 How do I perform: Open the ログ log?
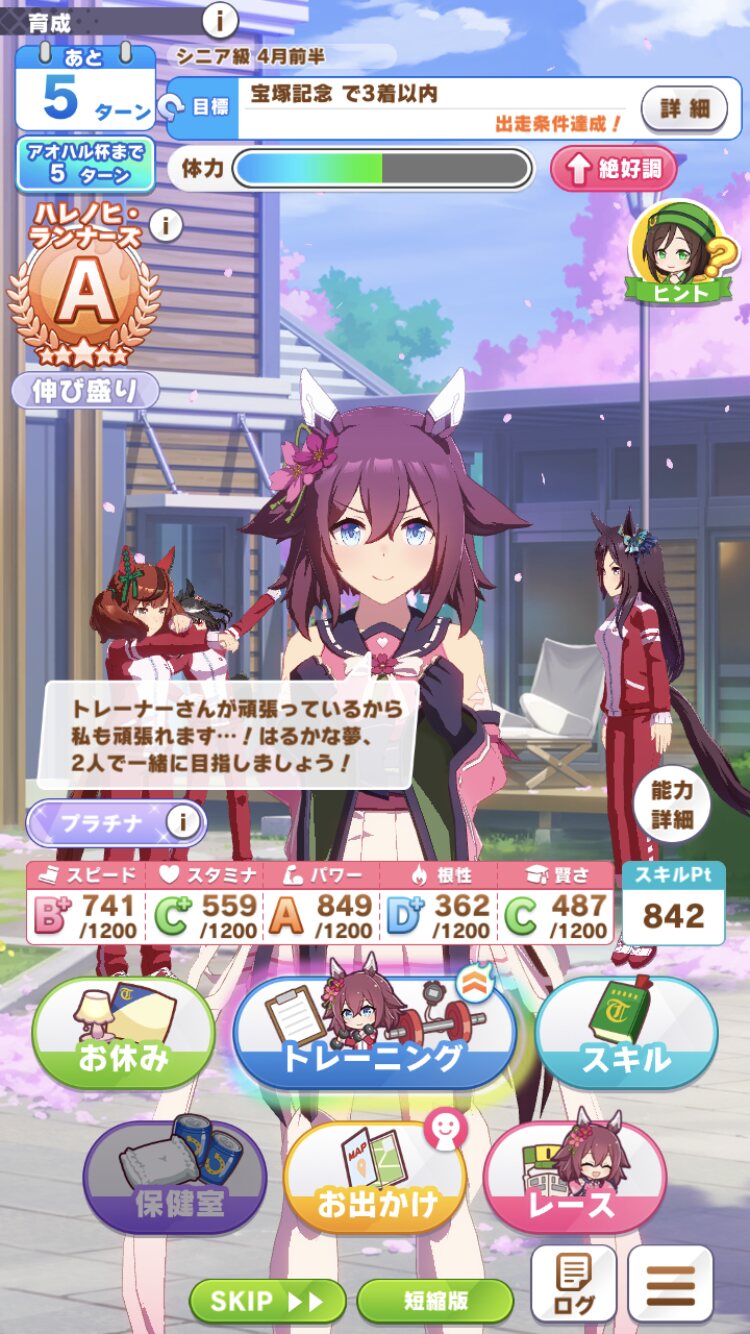(573, 1284)
